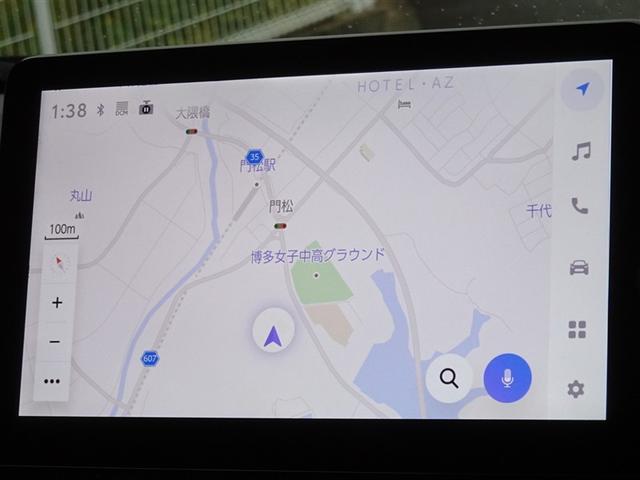Start voice input with microphone
640x480 pixels.
(507, 378)
